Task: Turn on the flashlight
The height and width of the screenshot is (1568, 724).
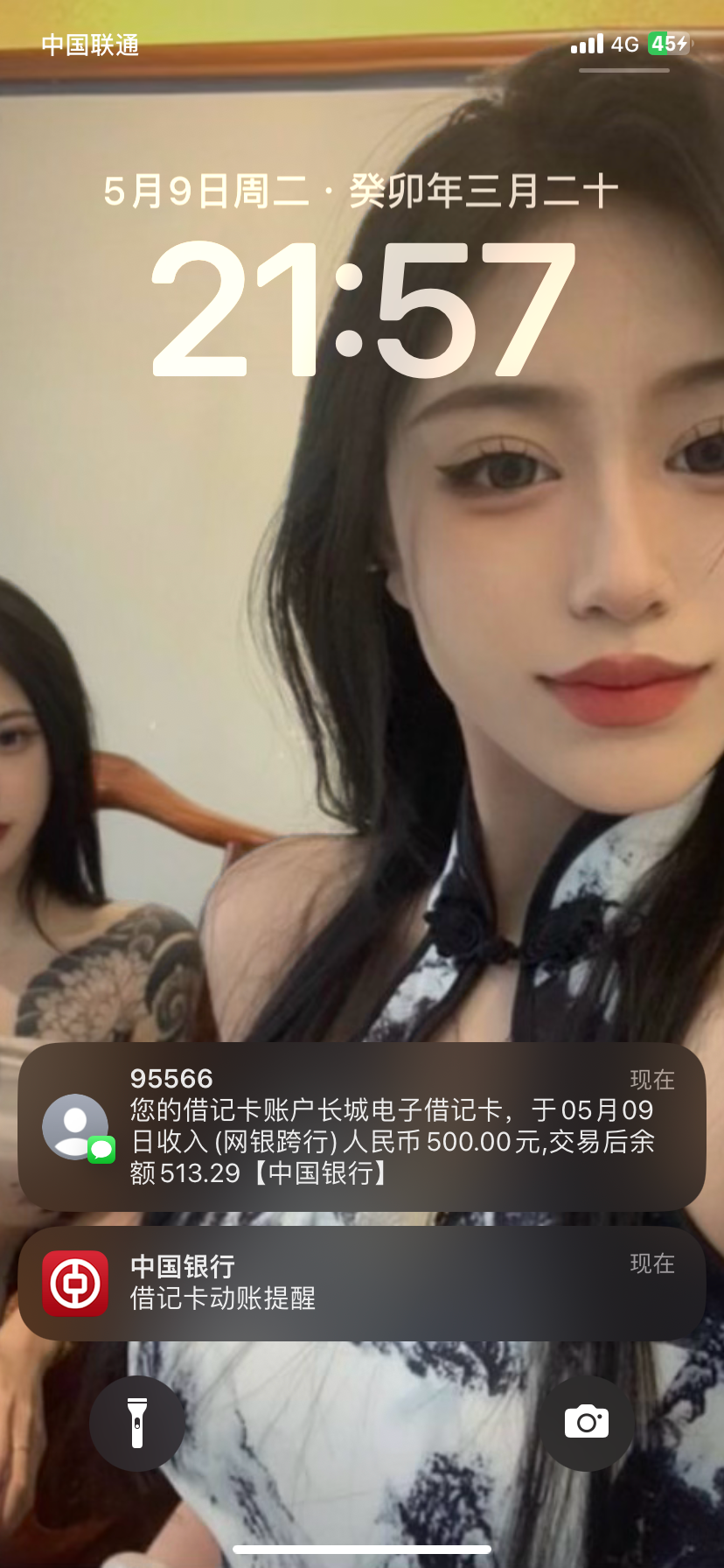Action: pyautogui.click(x=137, y=1423)
